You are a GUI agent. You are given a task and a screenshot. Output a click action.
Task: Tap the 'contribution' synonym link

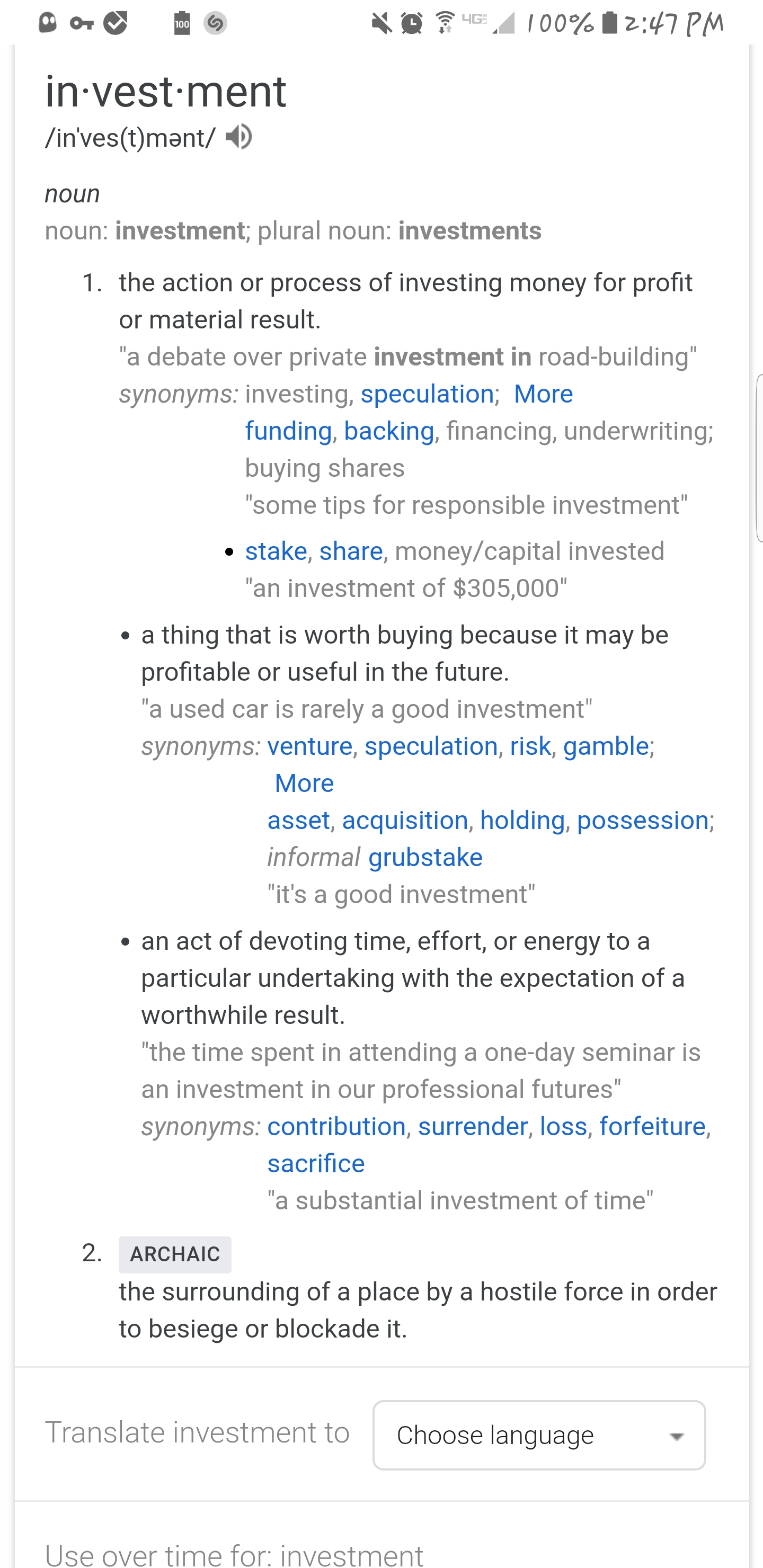336,1126
